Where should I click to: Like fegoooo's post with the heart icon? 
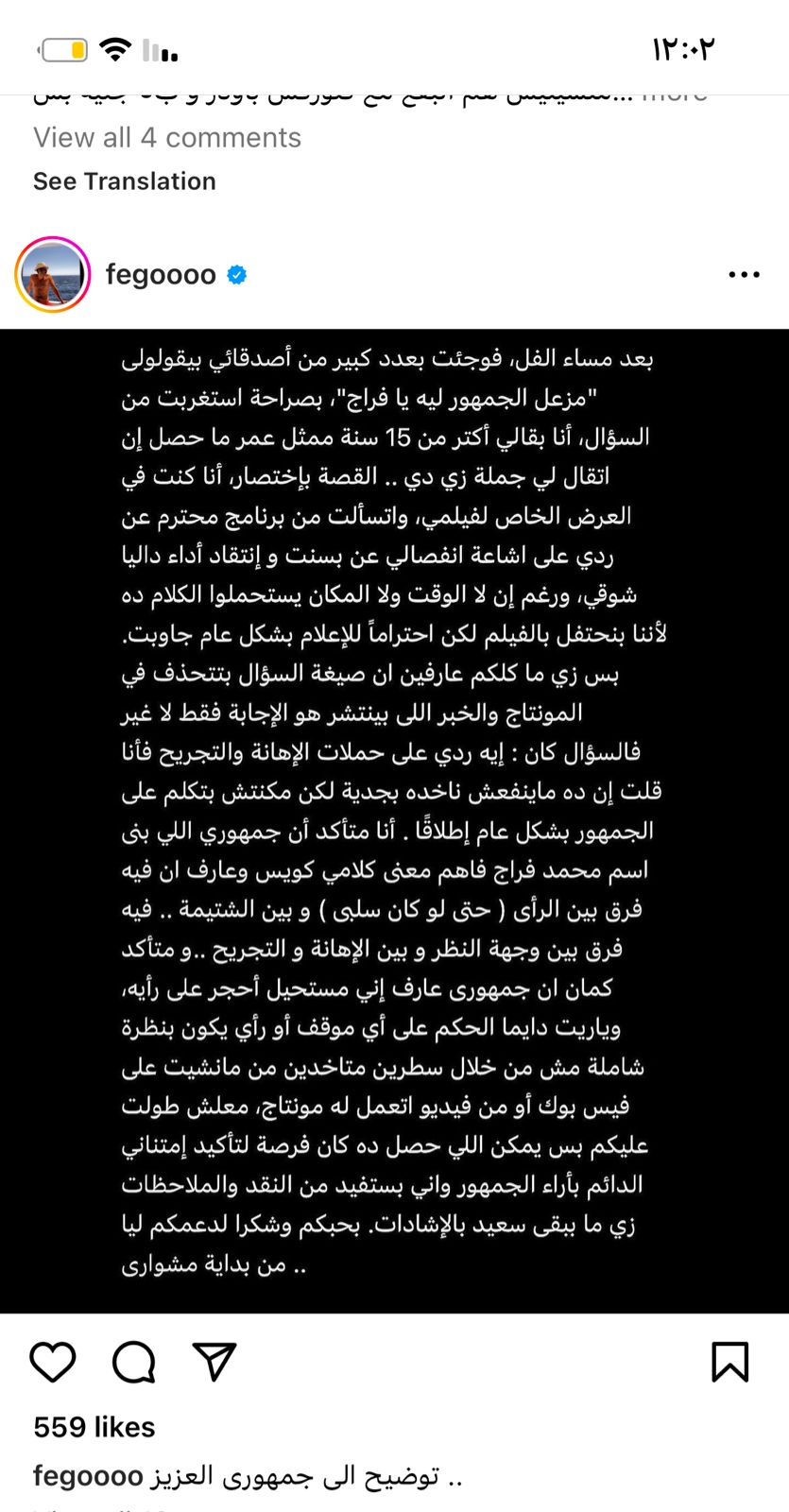coord(53,1362)
